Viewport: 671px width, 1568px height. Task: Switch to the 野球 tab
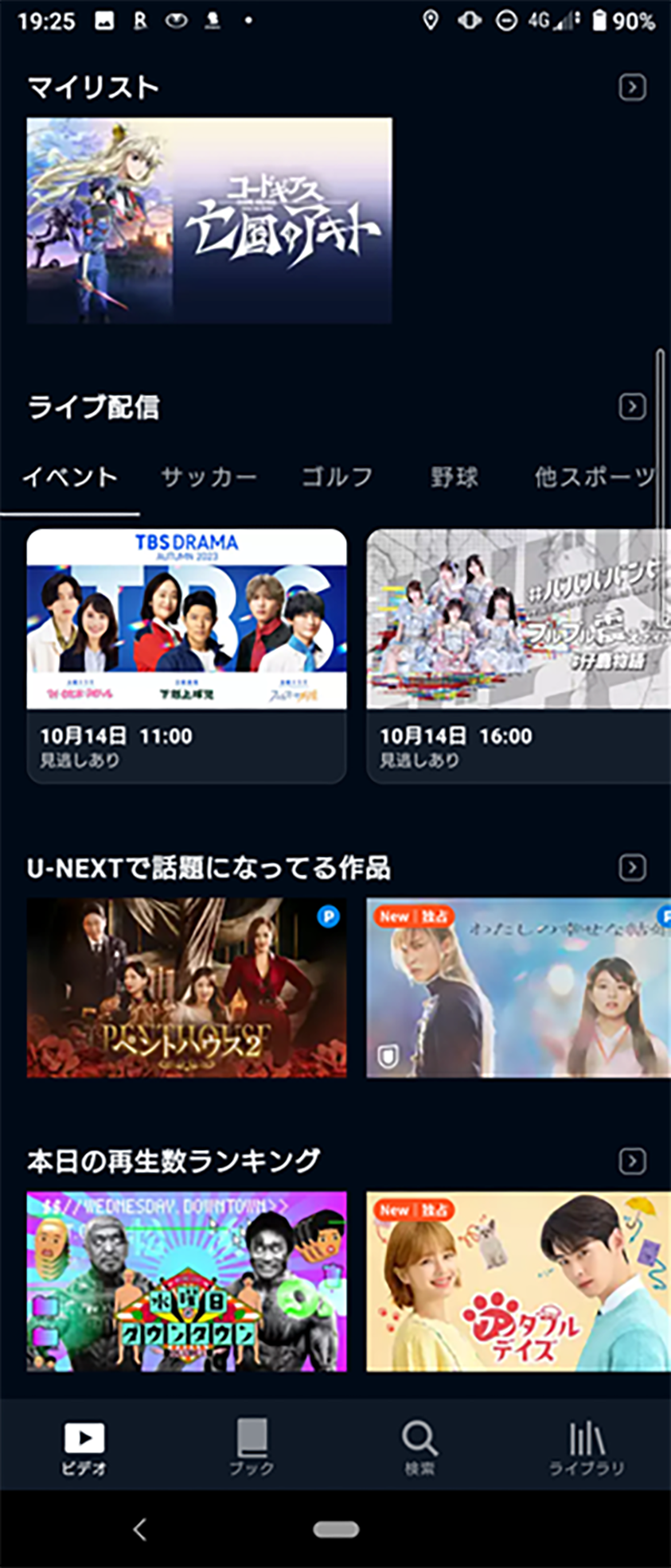(454, 477)
